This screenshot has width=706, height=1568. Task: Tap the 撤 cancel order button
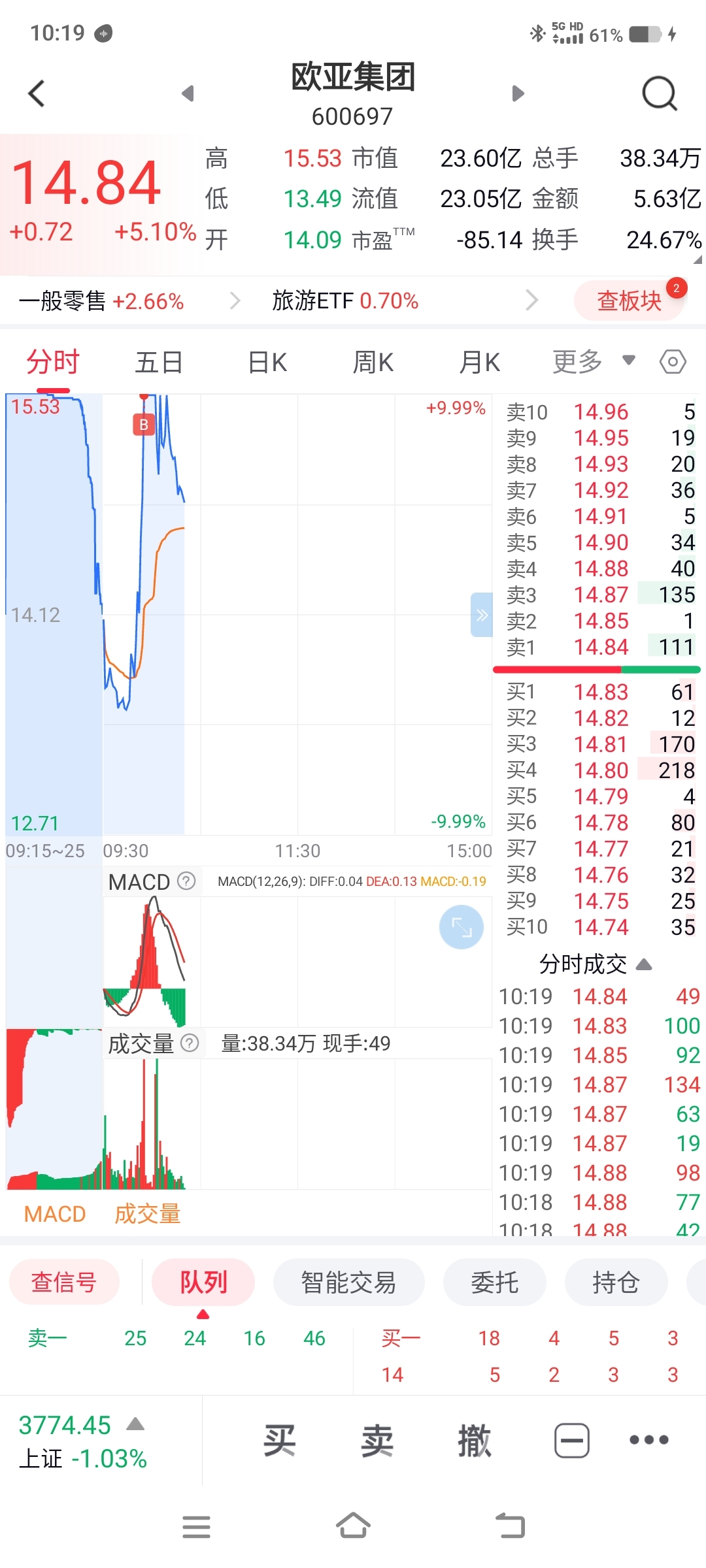coord(475,1441)
